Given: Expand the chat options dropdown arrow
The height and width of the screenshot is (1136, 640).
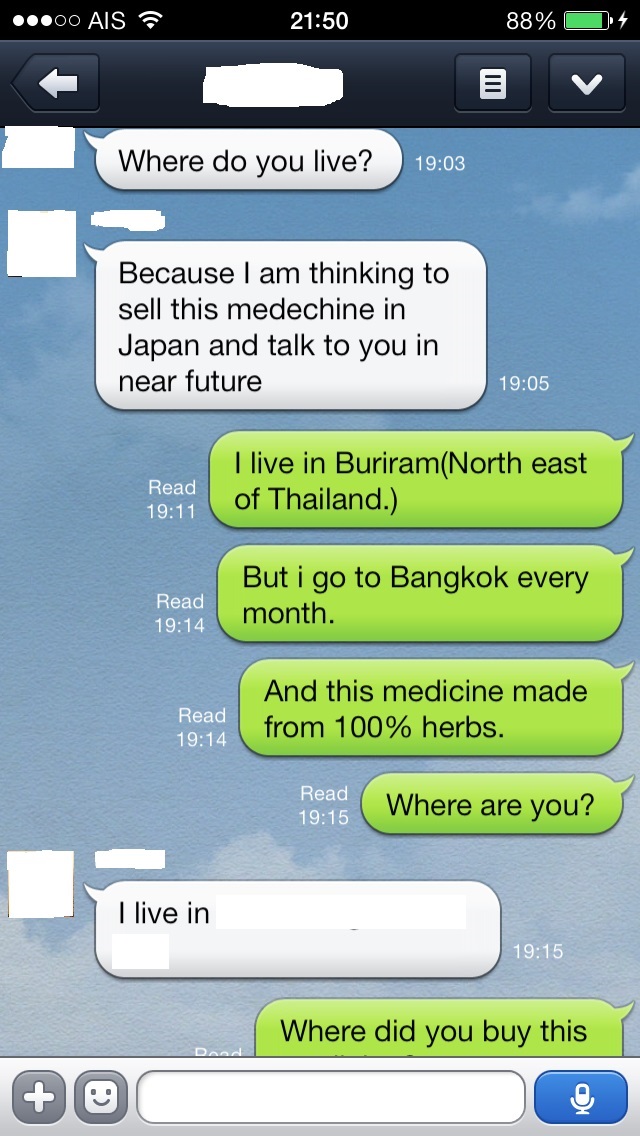Looking at the screenshot, I should coord(587,84).
